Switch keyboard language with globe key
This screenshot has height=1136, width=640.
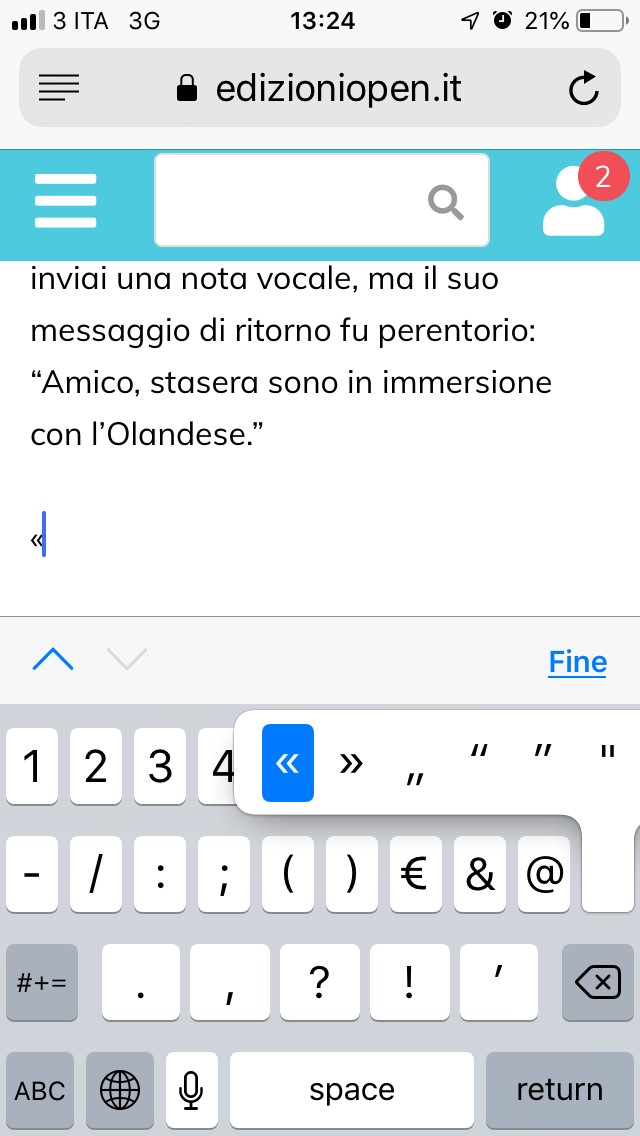[120, 1090]
